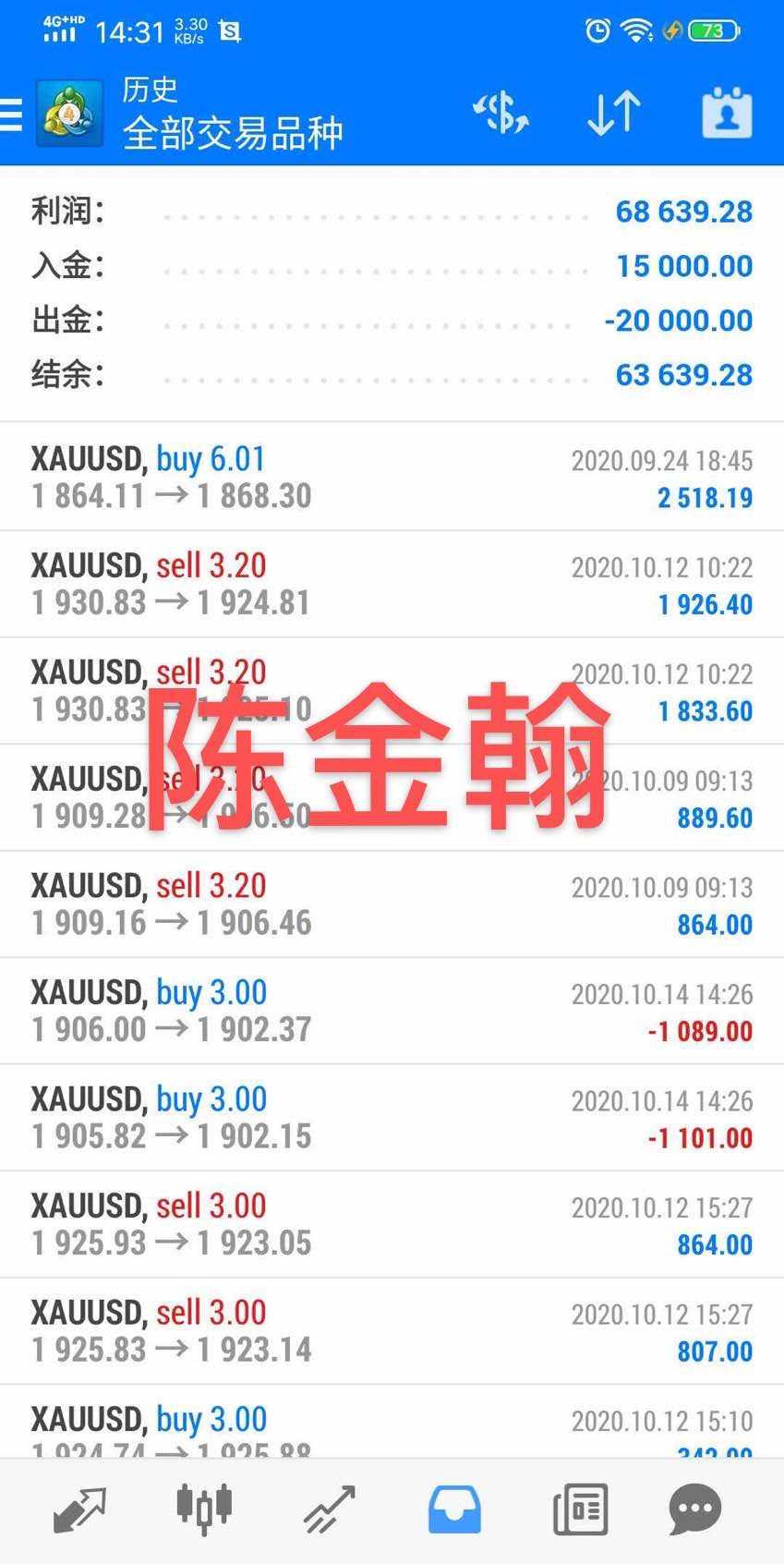
Task: Open the hamburger drawer menu
Action: [11, 115]
